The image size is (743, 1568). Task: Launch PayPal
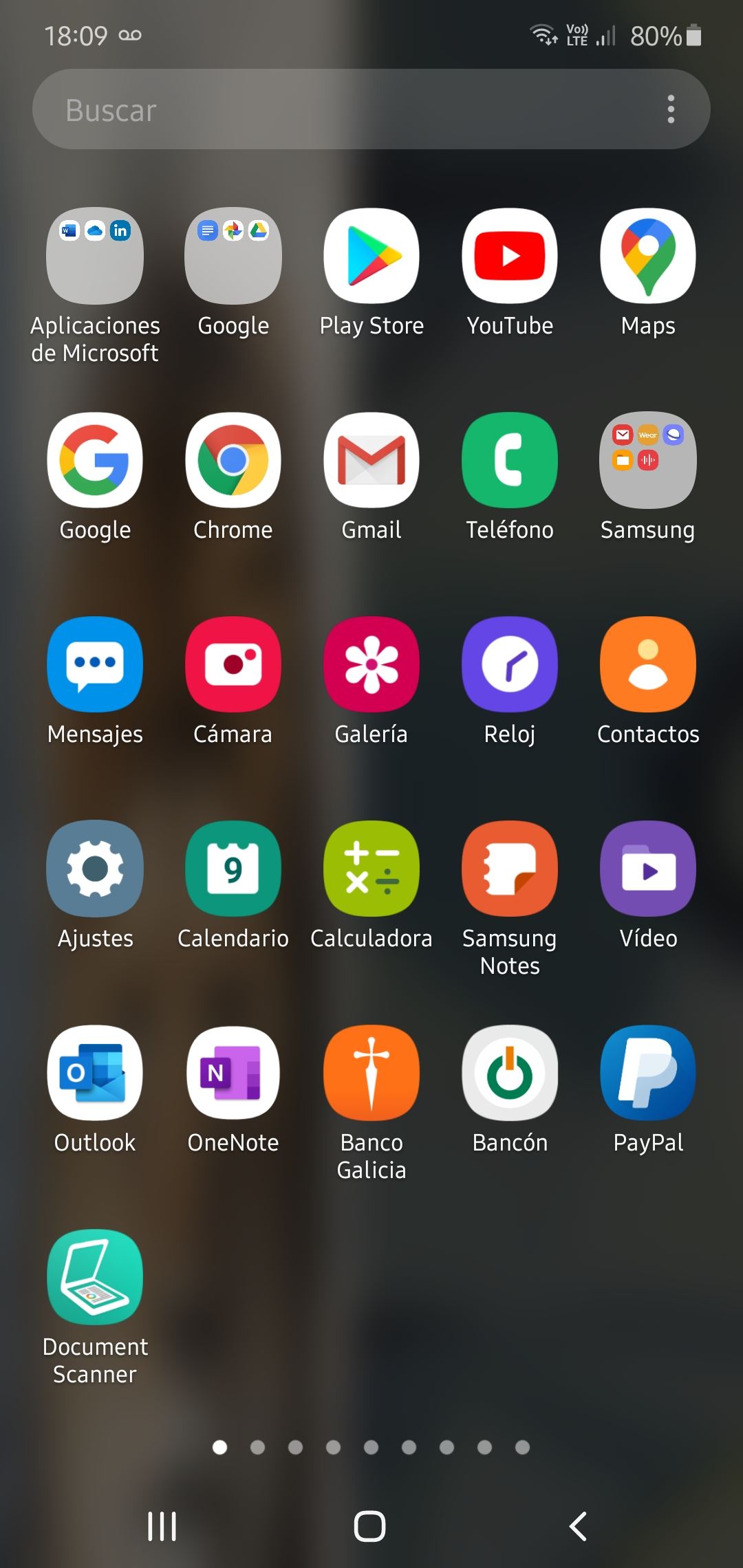pos(648,1073)
